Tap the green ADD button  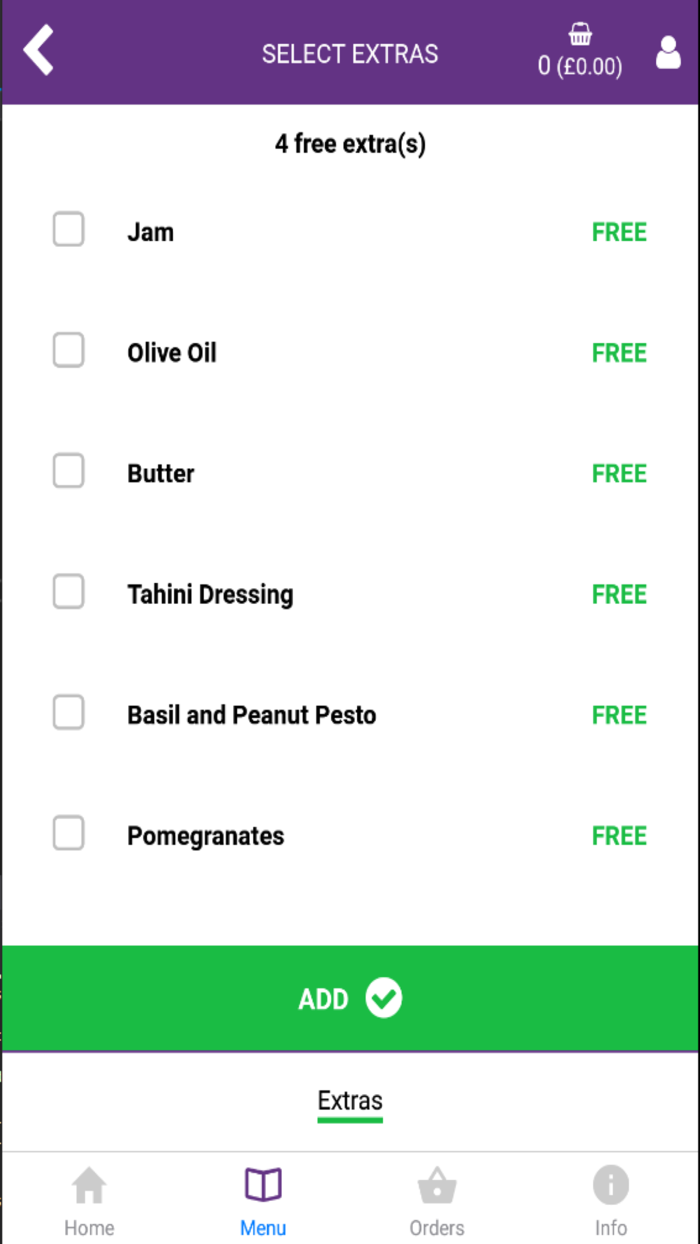pos(350,998)
